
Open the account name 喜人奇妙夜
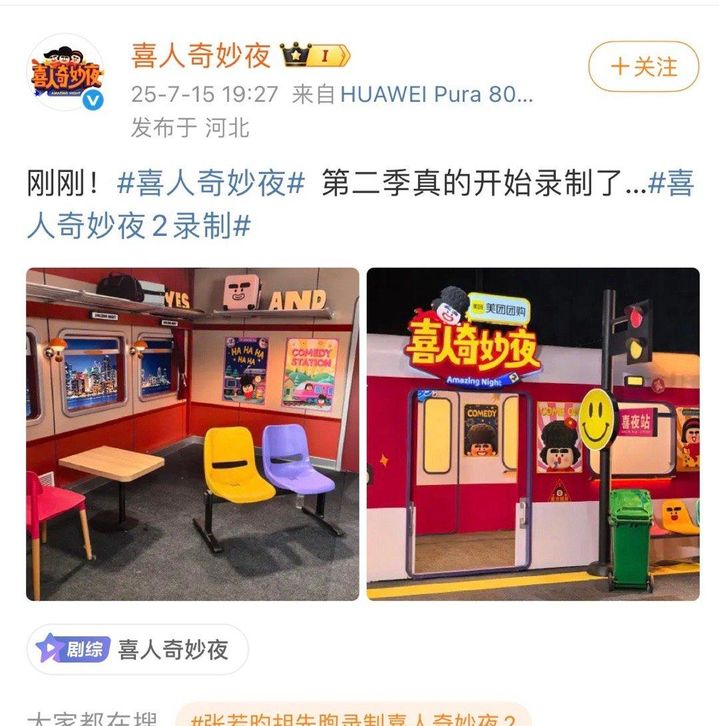[x=201, y=55]
